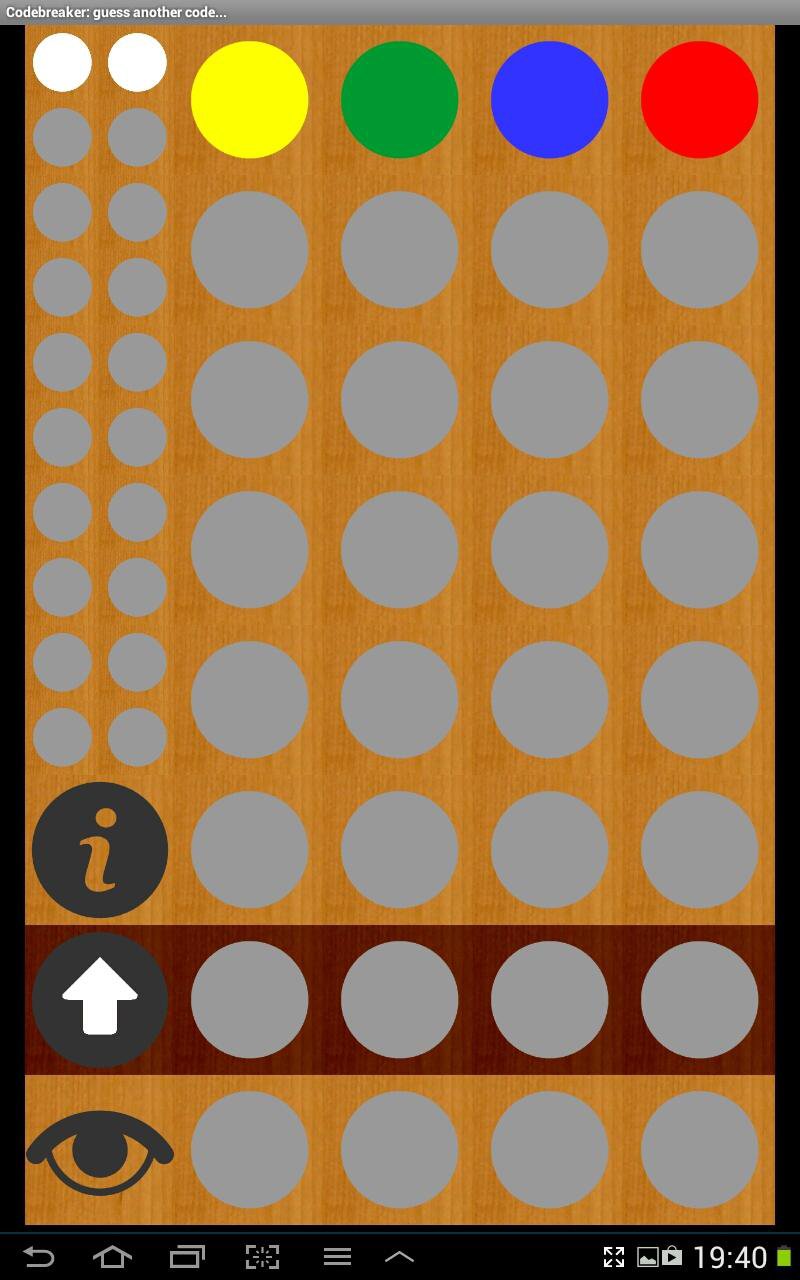
Task: Submit the guess with the up arrow
Action: (99, 1000)
